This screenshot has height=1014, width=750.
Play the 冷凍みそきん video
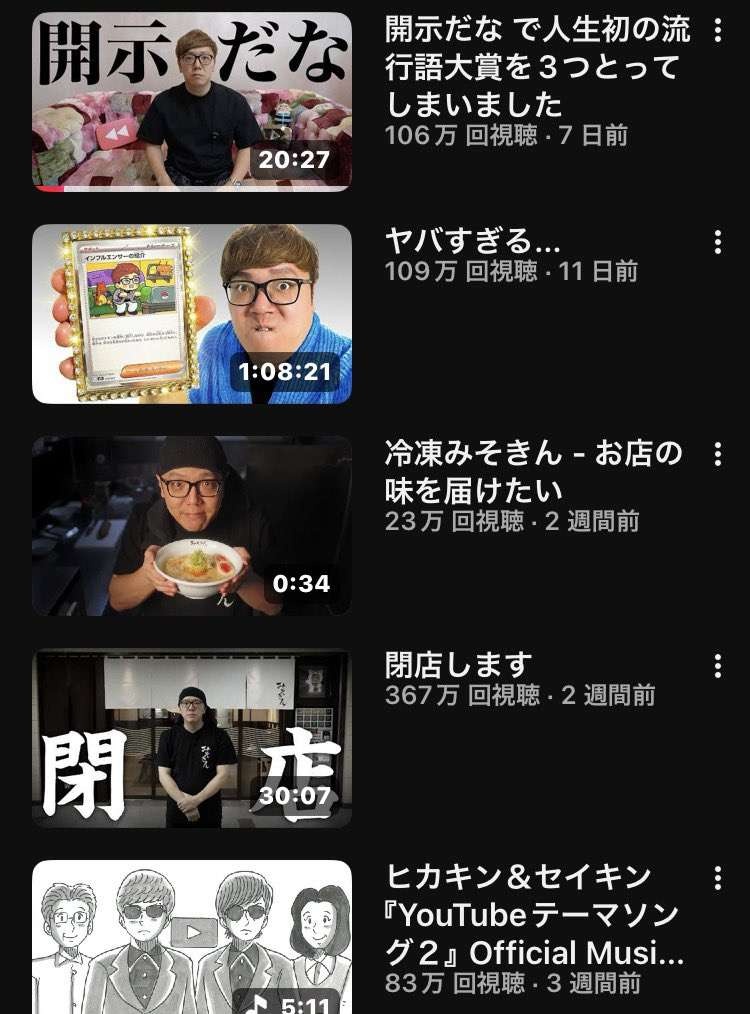(x=191, y=525)
